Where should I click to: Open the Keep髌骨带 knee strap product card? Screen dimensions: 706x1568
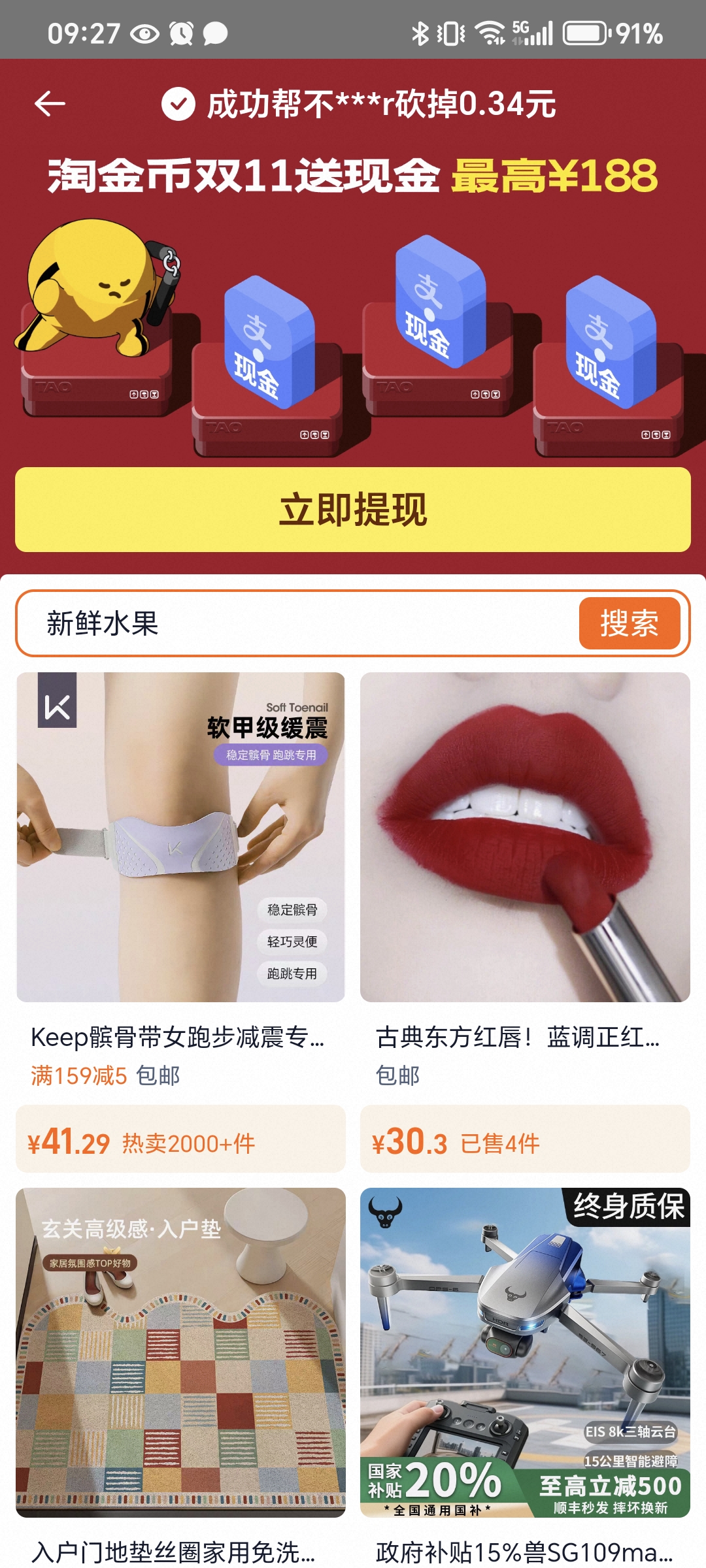click(180, 838)
